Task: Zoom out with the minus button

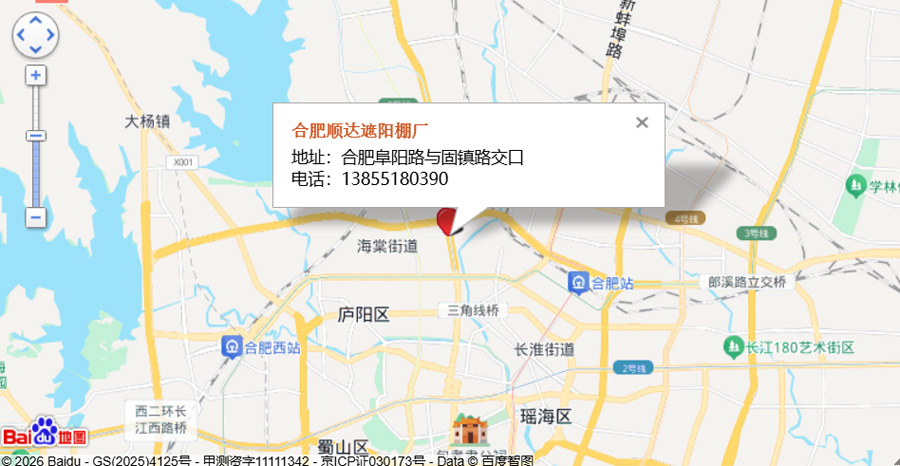Action: pos(36,216)
